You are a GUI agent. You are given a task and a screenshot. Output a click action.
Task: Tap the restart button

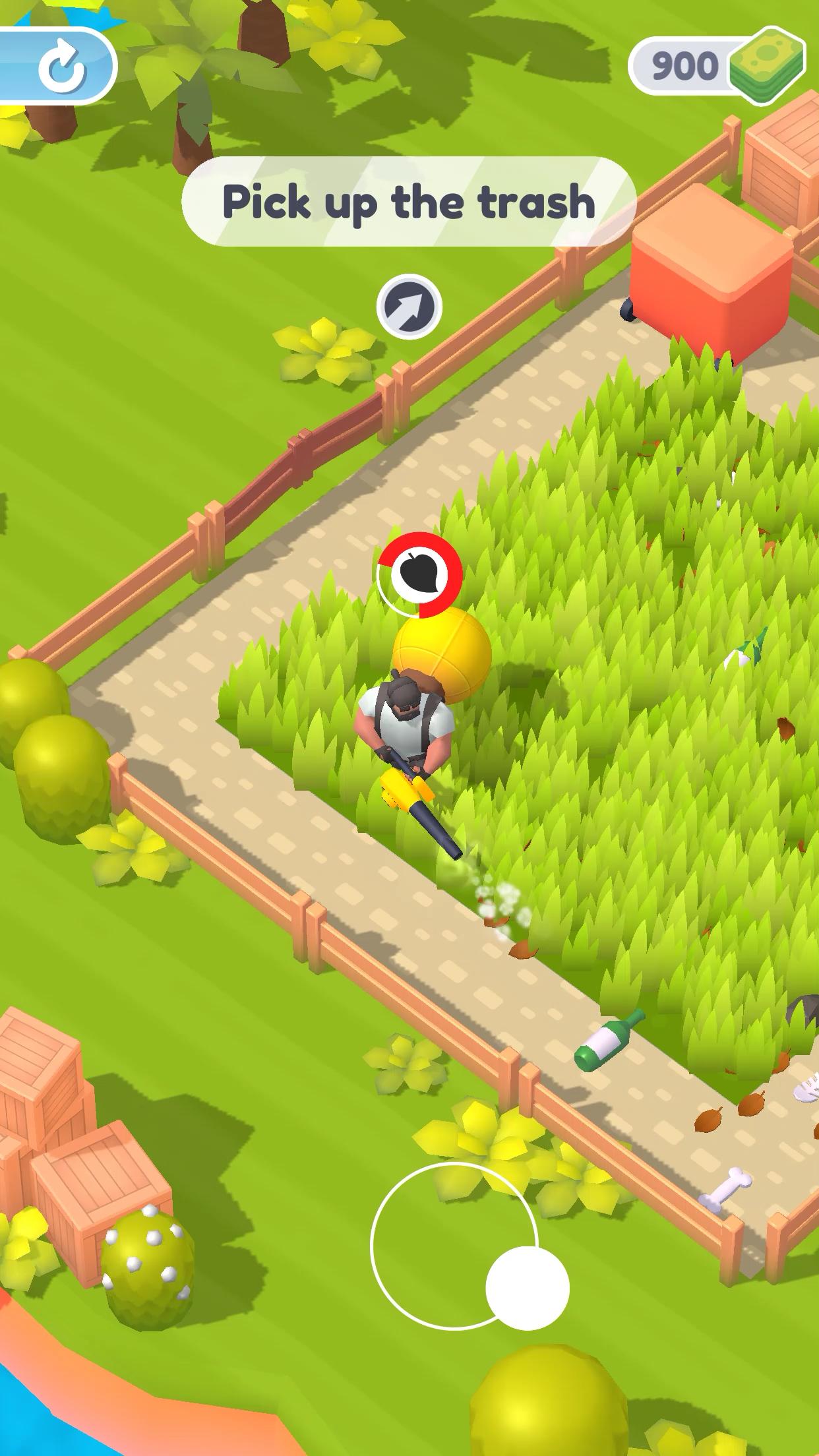pos(61,67)
